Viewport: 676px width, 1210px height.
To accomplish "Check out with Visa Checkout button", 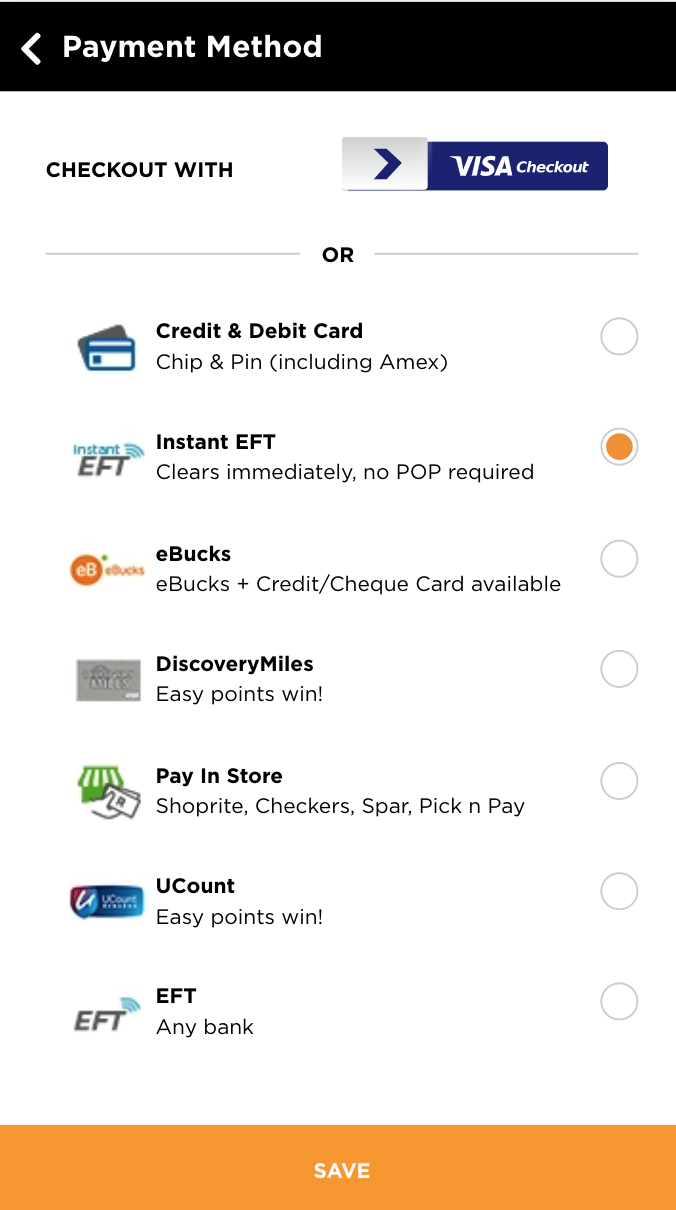I will [x=475, y=166].
